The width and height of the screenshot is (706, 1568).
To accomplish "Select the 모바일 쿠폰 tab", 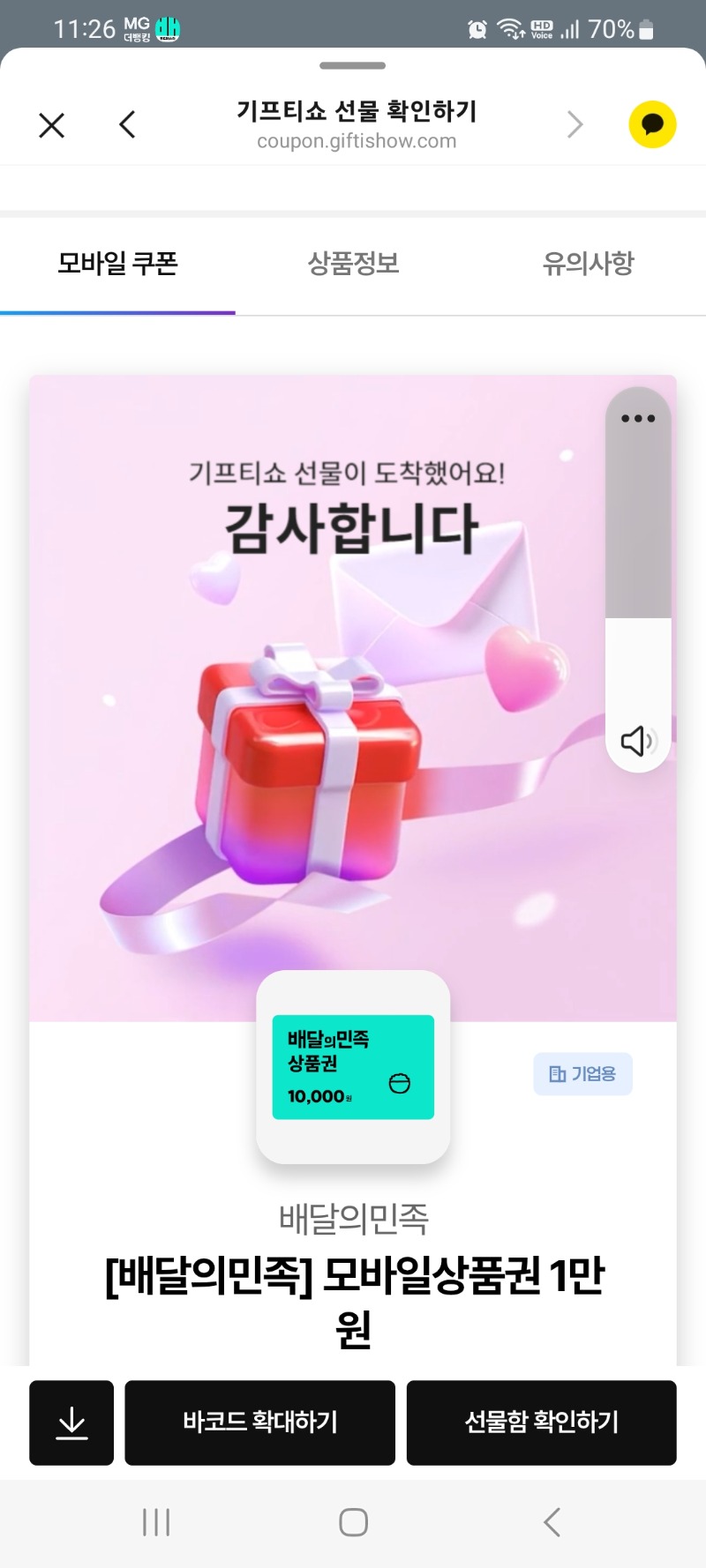I will click(117, 264).
